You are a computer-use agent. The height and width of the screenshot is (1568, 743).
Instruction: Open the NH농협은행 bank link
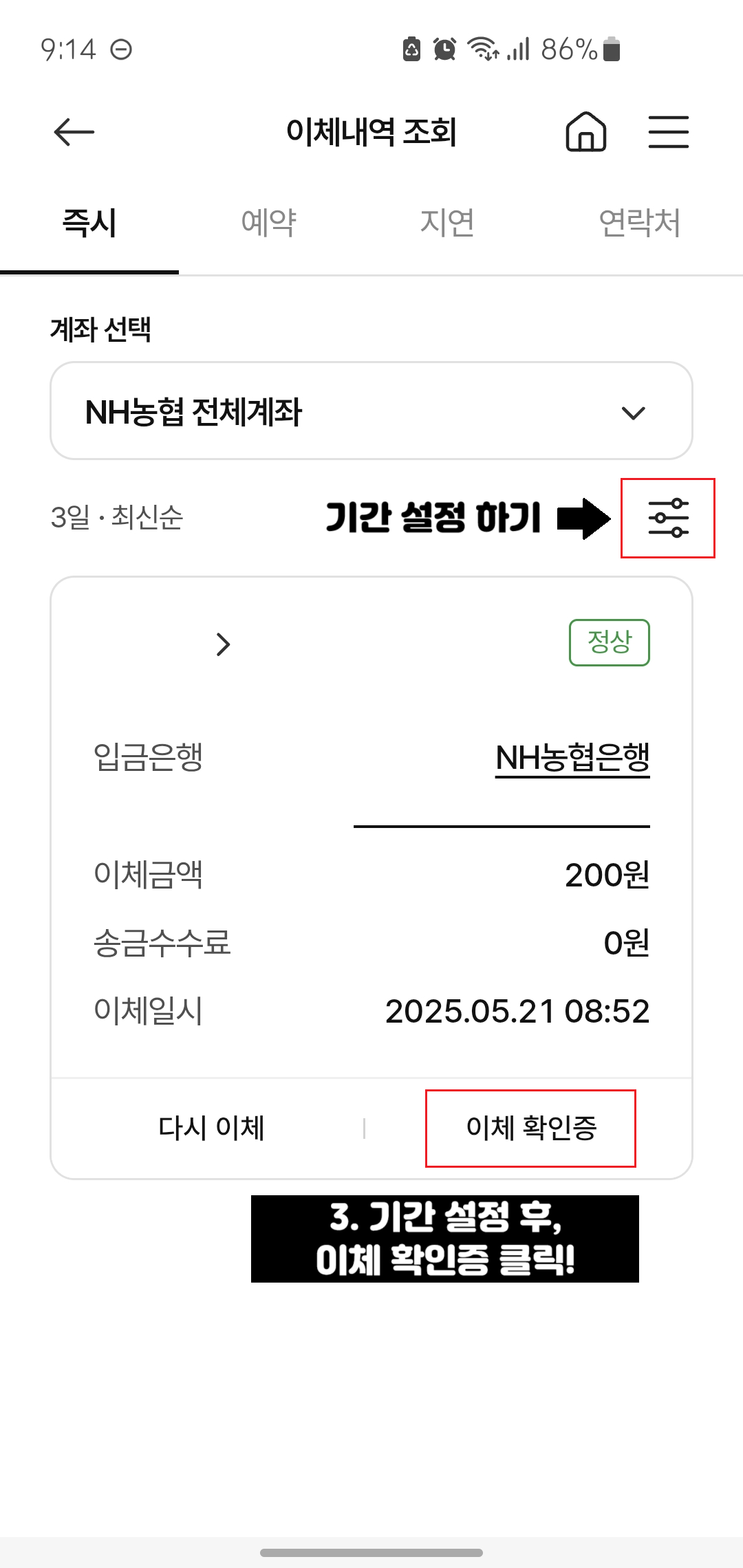(x=574, y=757)
